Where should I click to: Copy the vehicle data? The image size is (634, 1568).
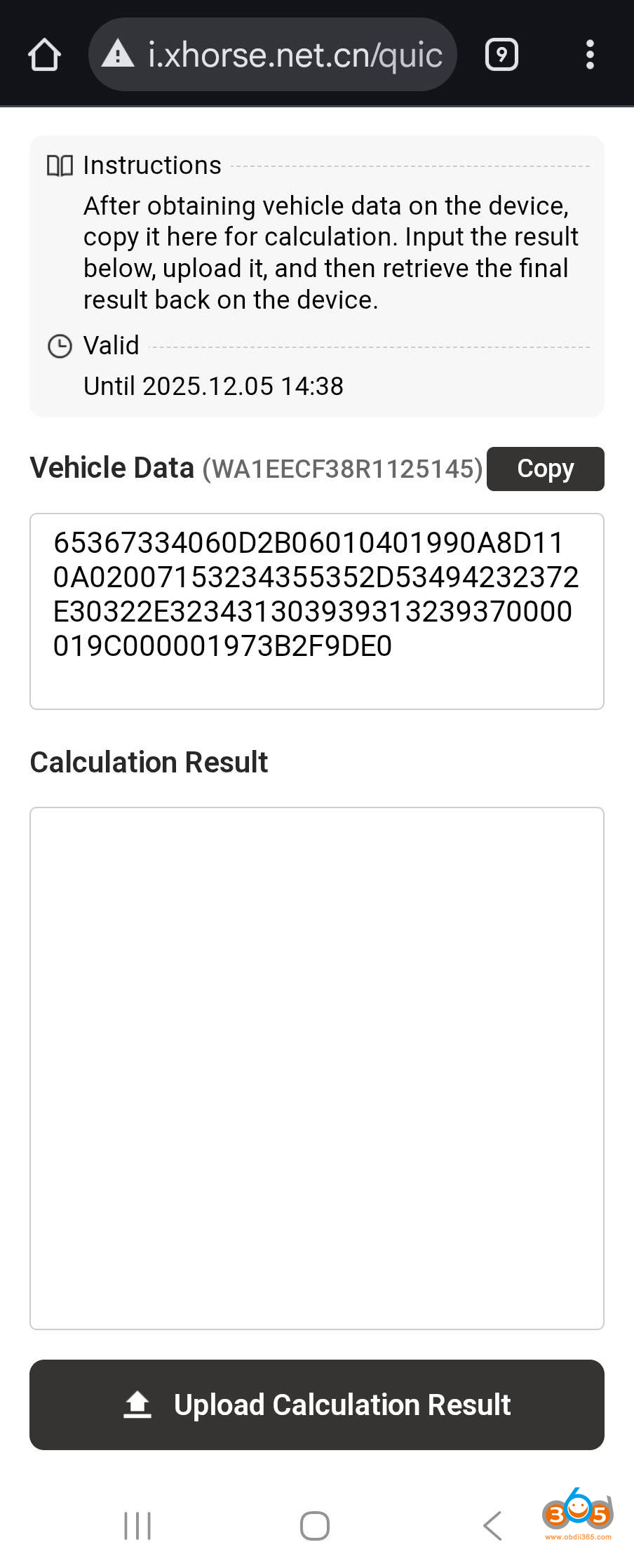545,469
